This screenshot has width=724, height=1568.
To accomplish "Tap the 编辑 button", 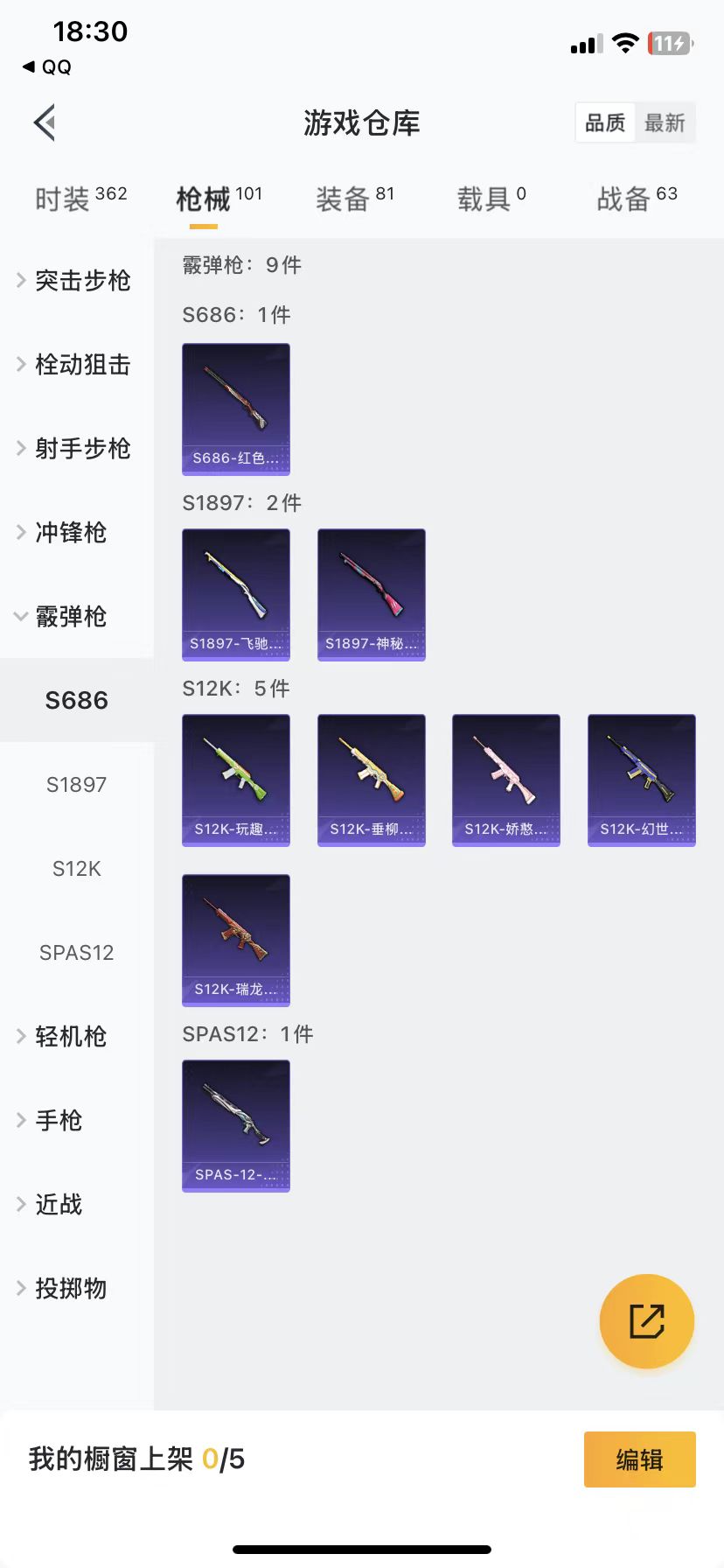I will [x=639, y=1459].
